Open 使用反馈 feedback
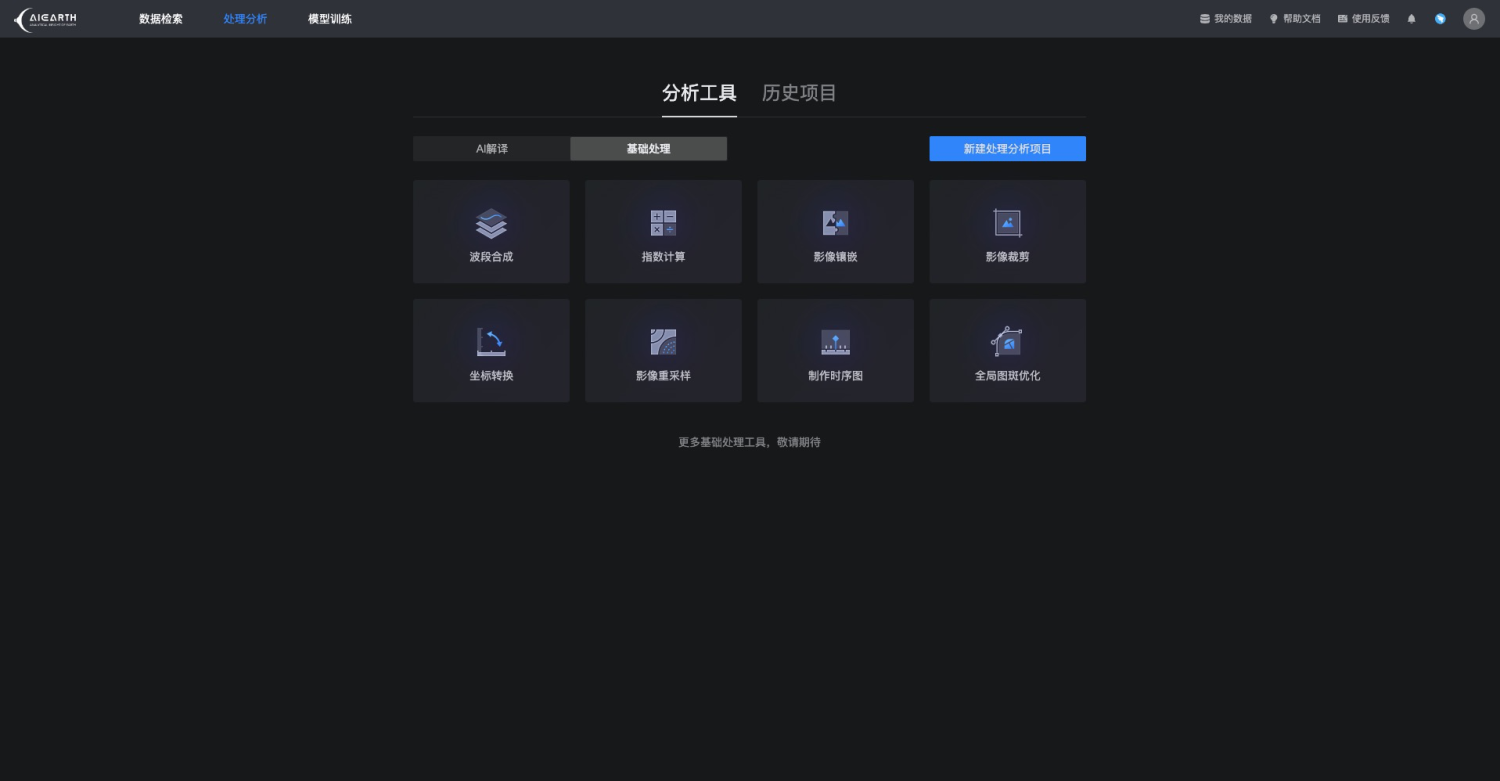This screenshot has width=1500, height=781. tap(1364, 19)
